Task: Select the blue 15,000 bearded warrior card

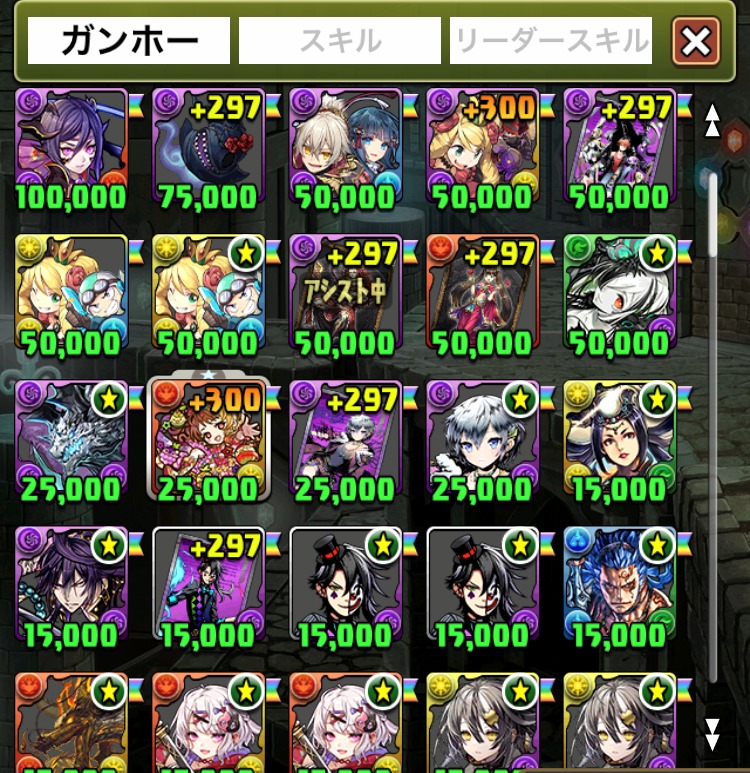Action: point(620,586)
